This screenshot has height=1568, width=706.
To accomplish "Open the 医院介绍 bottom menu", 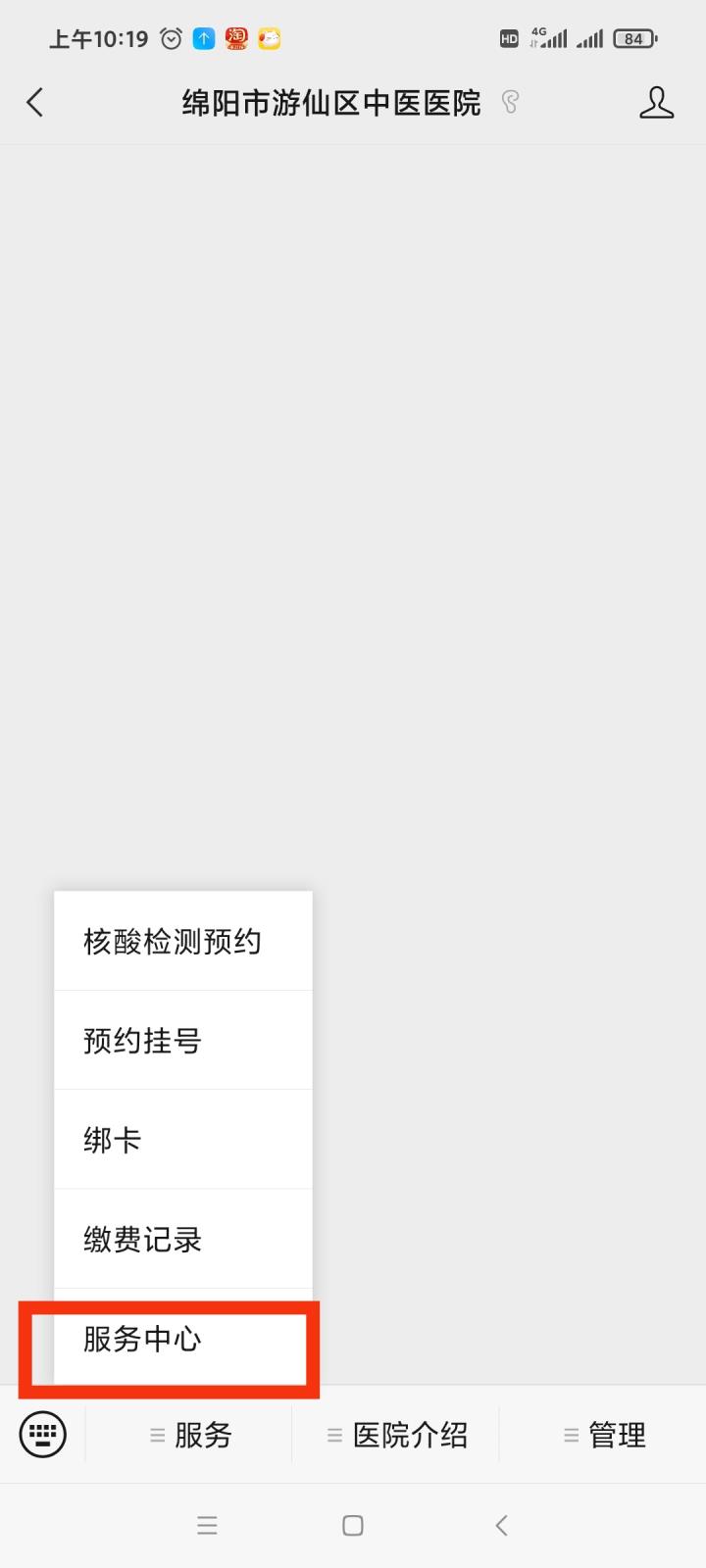I will pyautogui.click(x=396, y=1435).
